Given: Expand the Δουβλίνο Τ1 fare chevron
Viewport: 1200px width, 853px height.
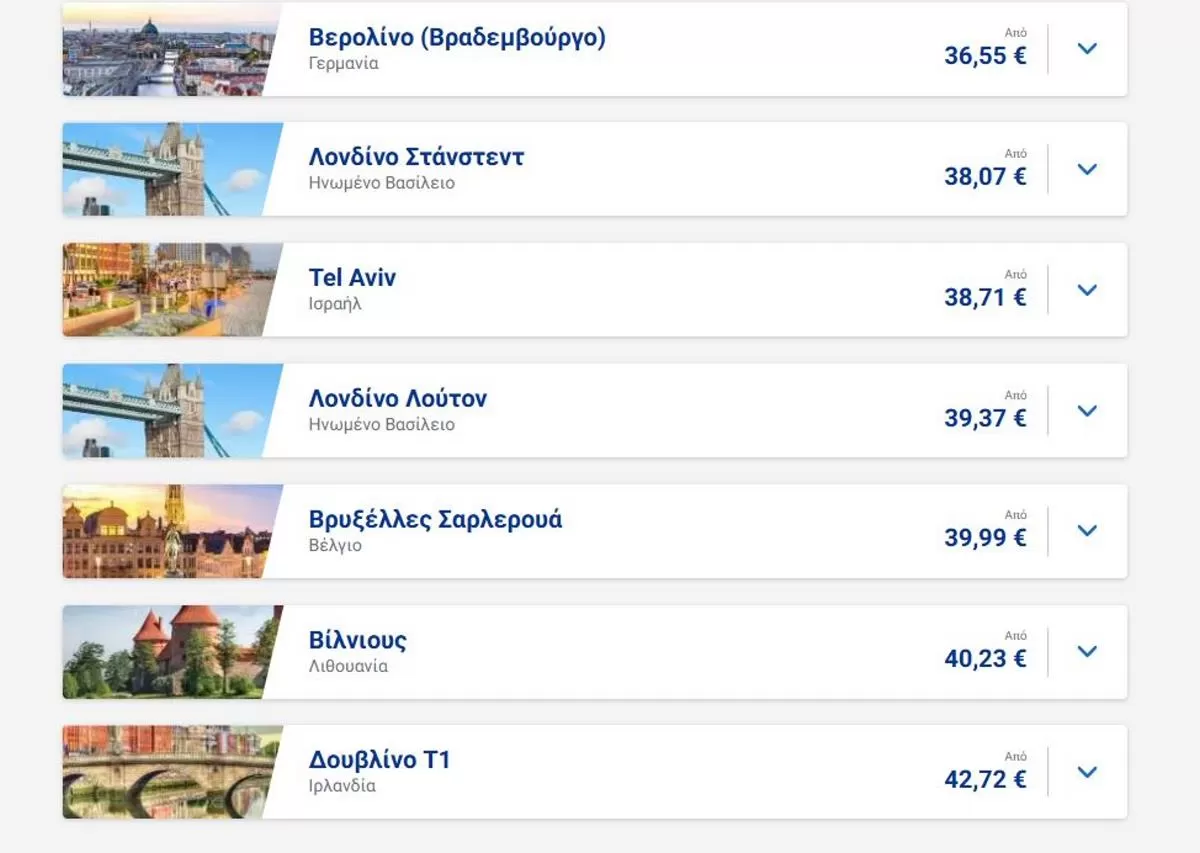Looking at the screenshot, I should [x=1087, y=772].
